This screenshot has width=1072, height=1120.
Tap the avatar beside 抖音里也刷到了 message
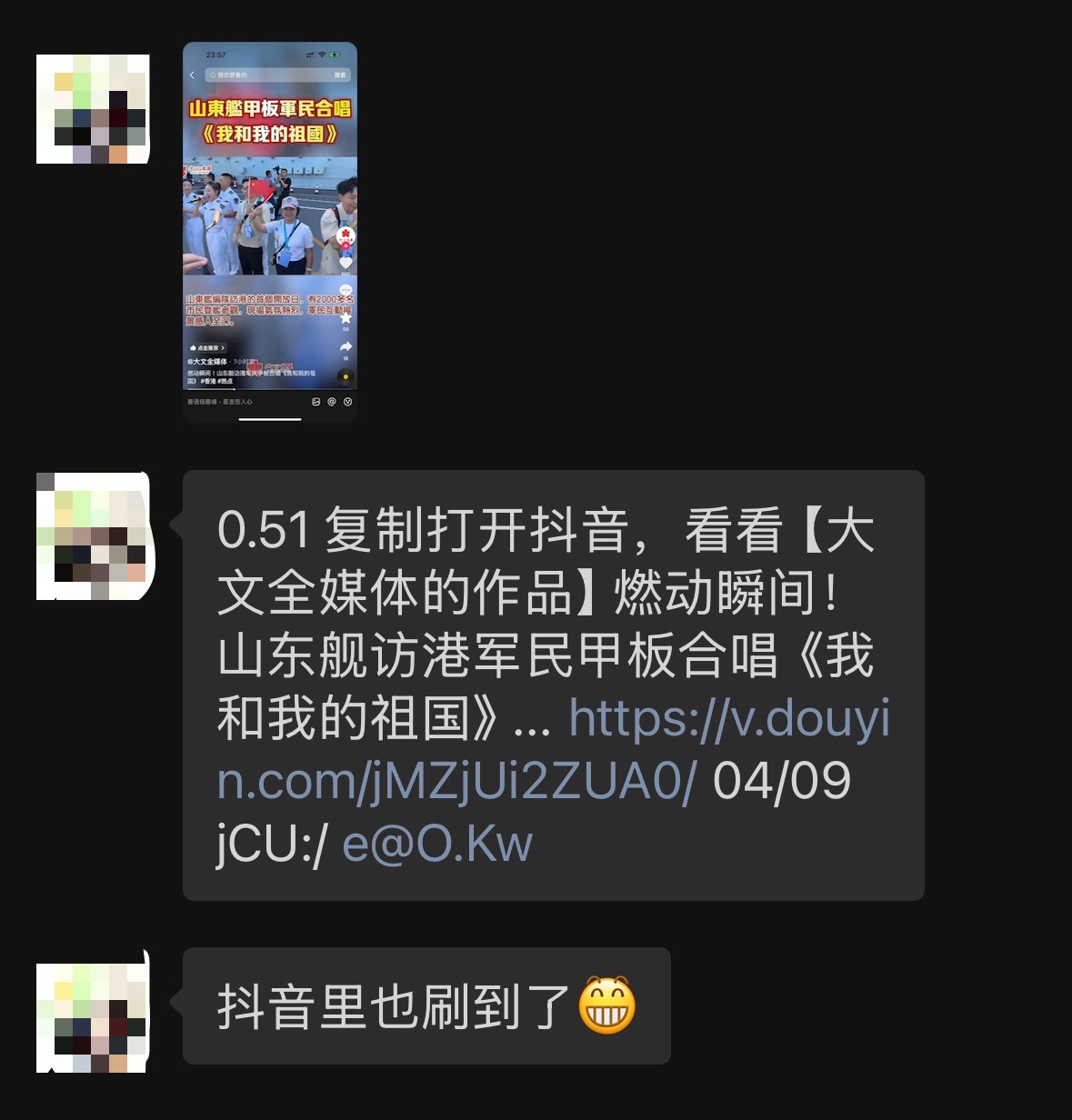92,1016
